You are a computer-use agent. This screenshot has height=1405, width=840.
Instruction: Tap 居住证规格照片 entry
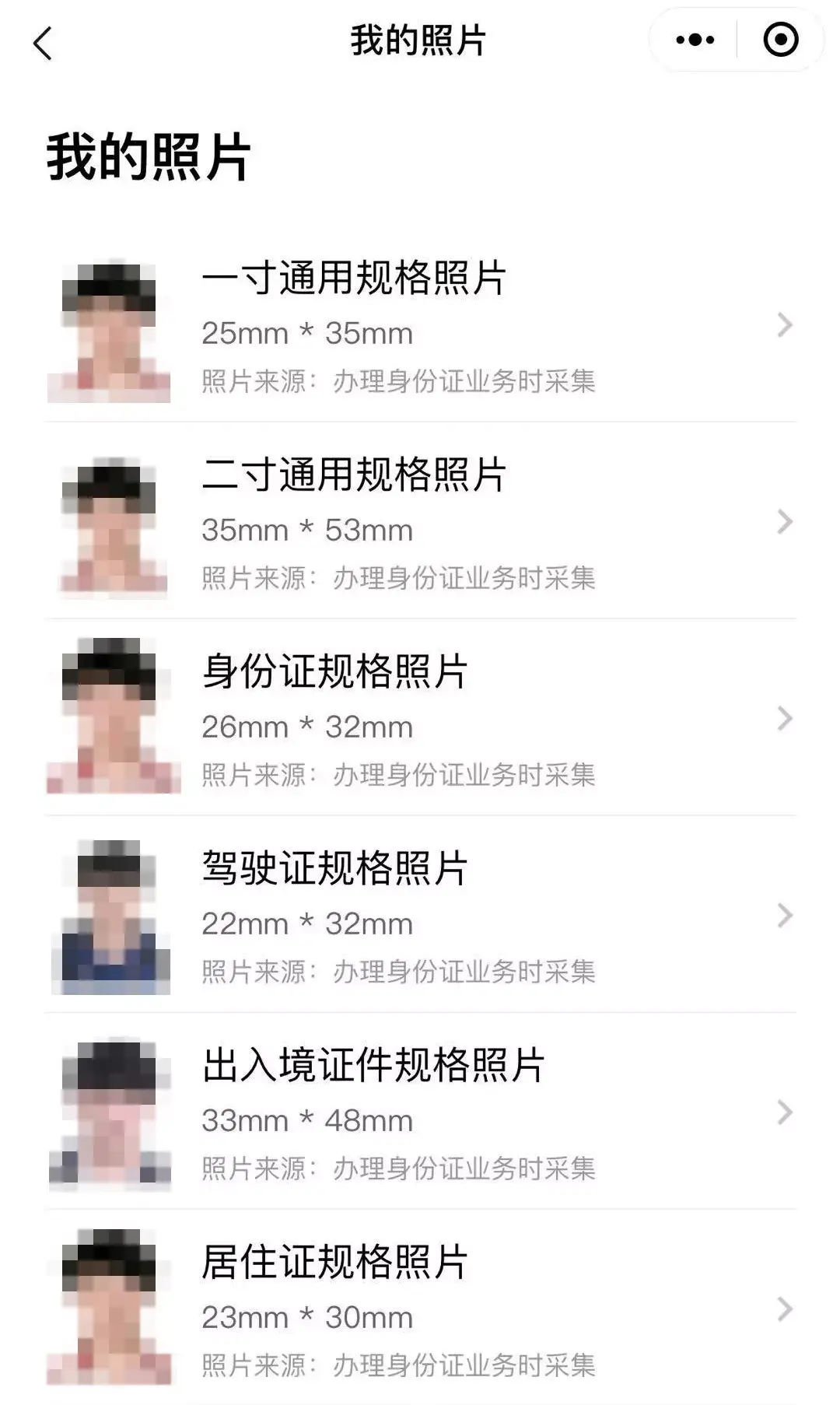click(x=420, y=1310)
